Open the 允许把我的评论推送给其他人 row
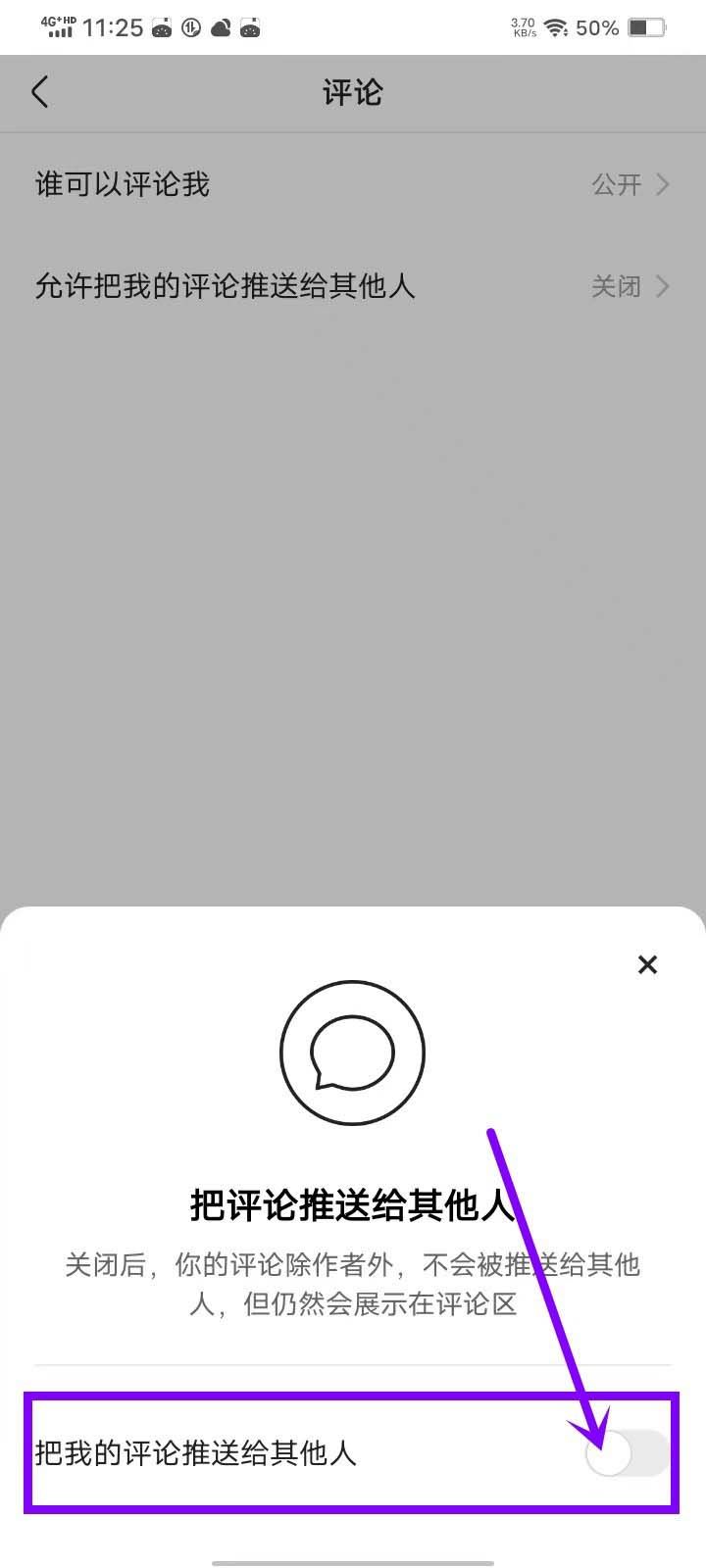Image resolution: width=706 pixels, height=1568 pixels. pos(353,286)
